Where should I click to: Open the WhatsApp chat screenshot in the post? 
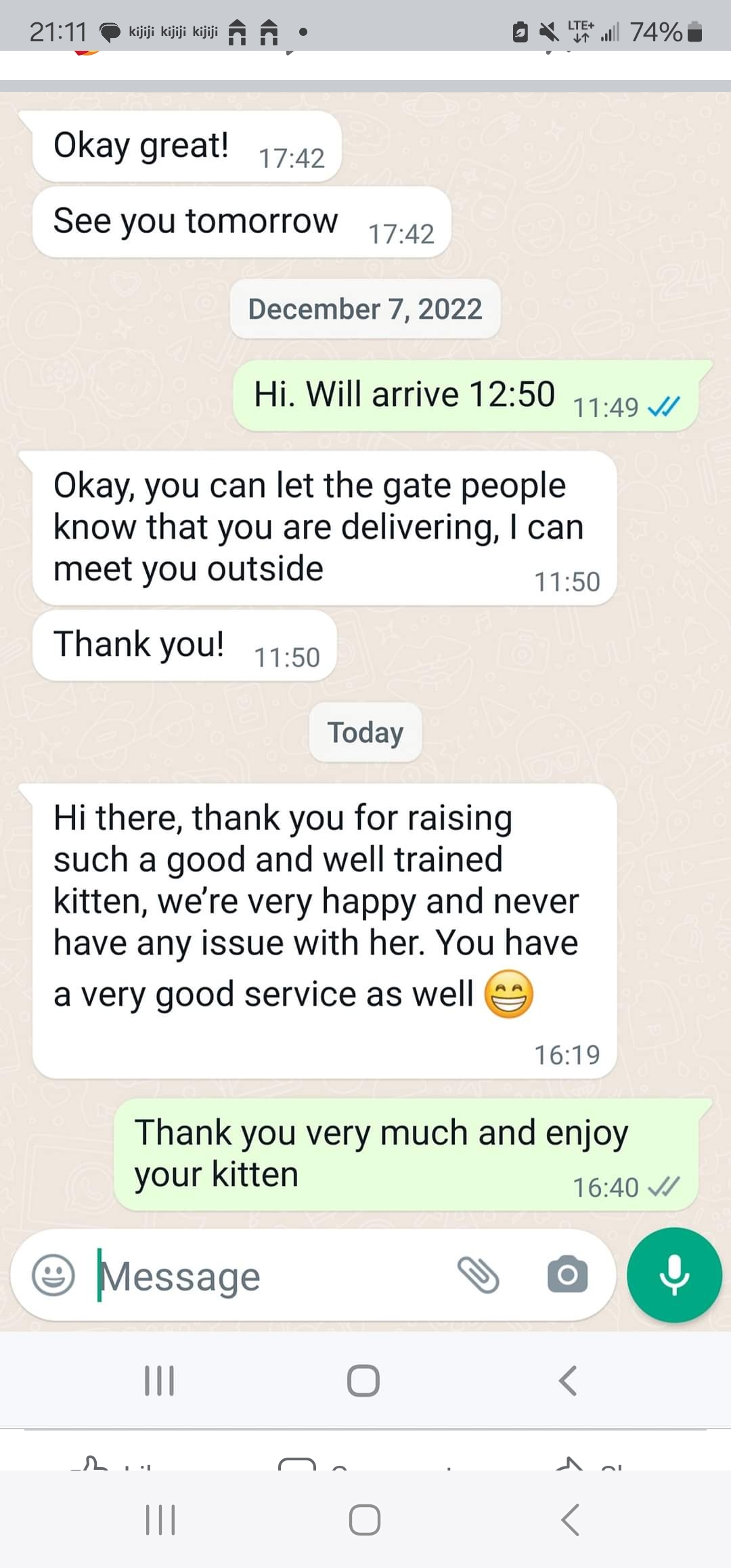[365, 677]
